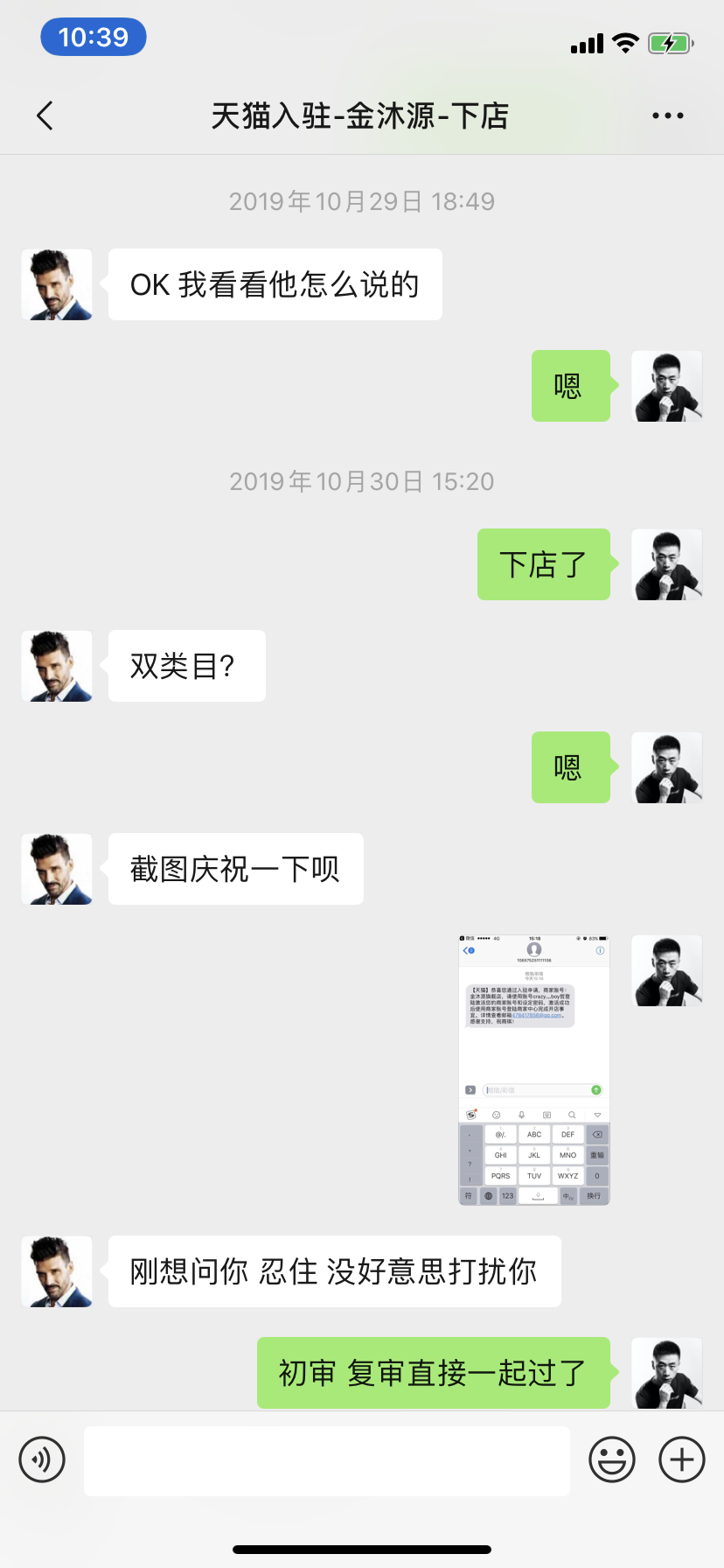Open the voice input icon on the left
The image size is (724, 1568).
click(x=42, y=1459)
